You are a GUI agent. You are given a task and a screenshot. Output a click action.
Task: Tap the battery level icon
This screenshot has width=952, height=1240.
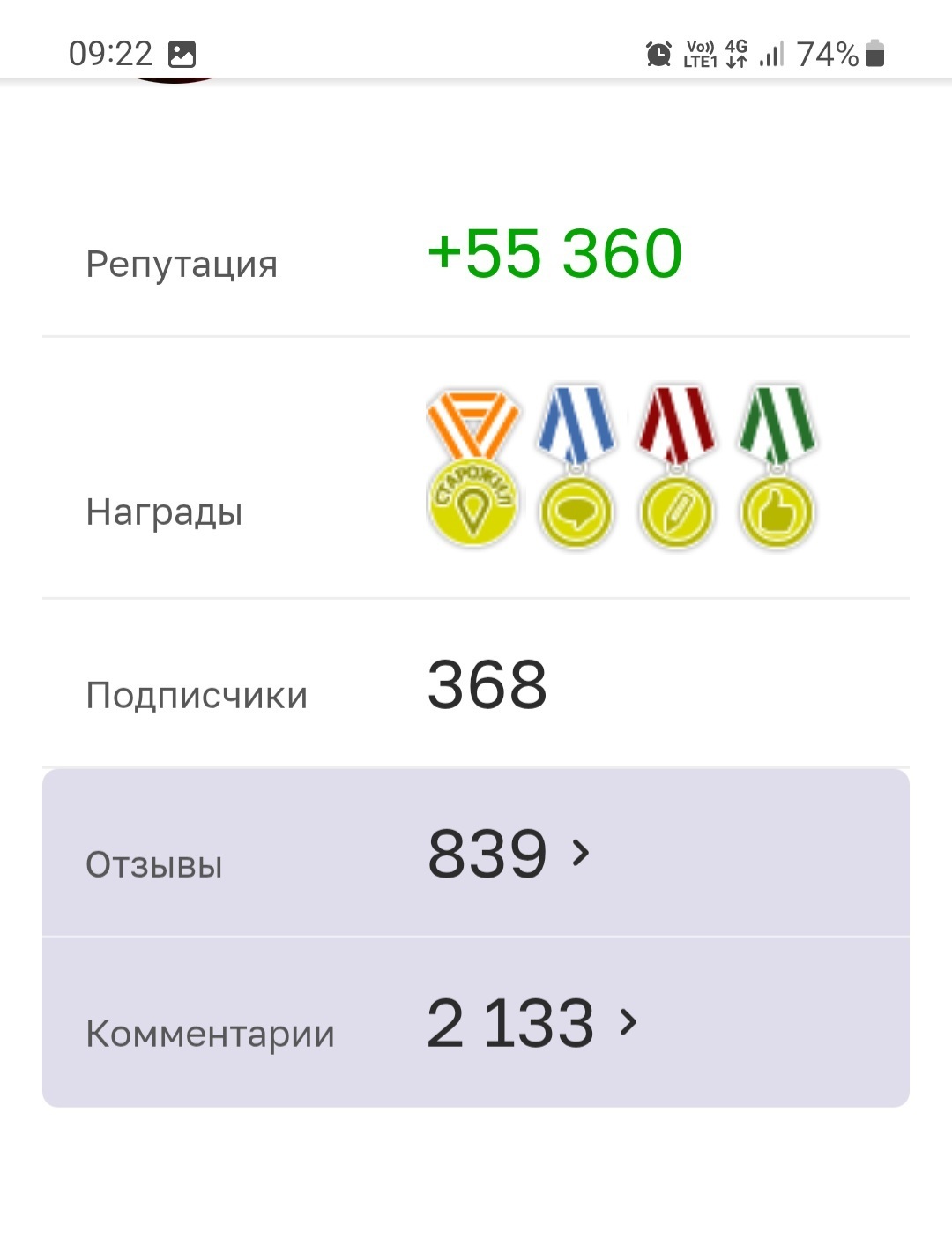[x=874, y=55]
